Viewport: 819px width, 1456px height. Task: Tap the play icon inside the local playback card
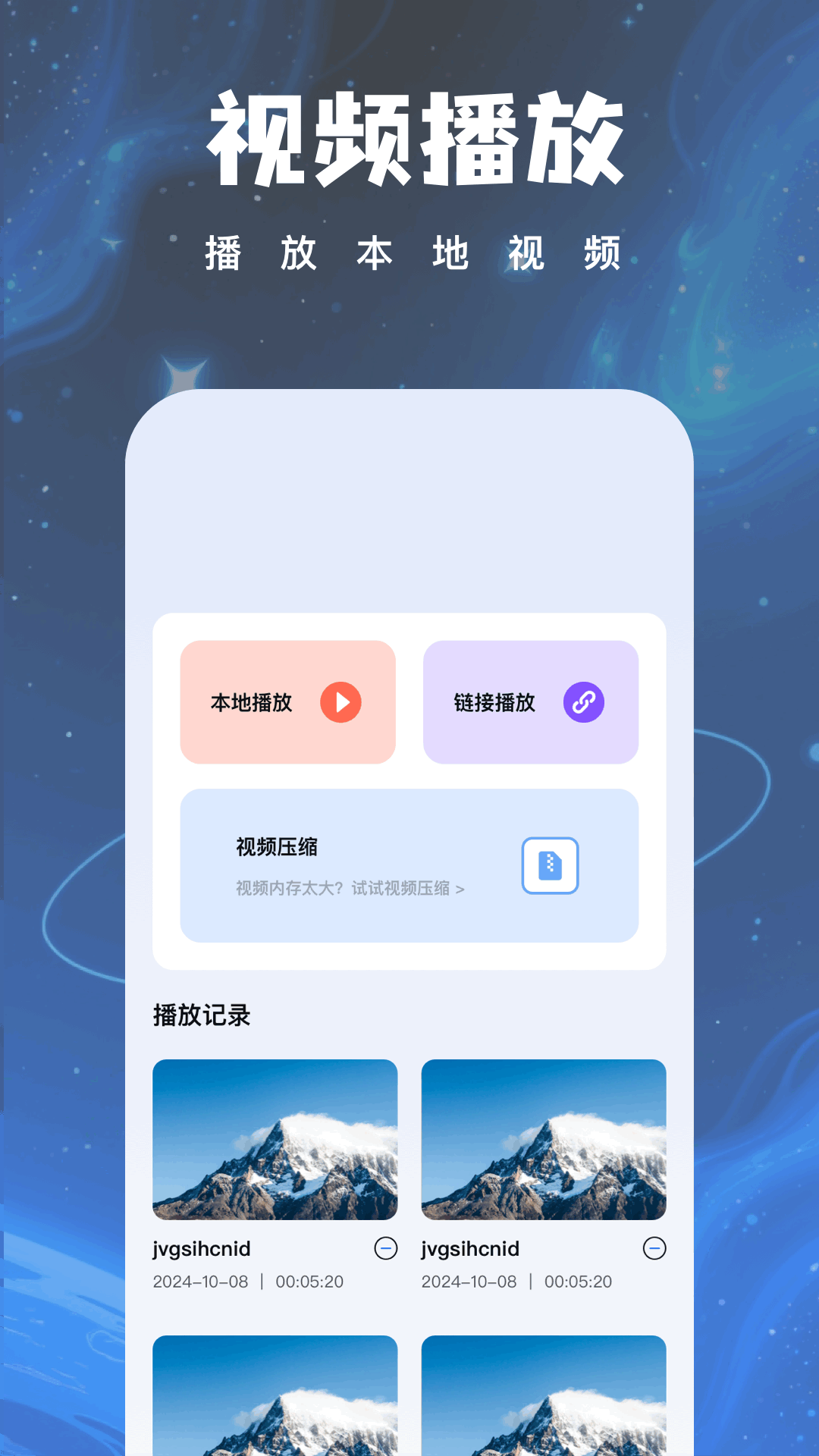point(340,702)
